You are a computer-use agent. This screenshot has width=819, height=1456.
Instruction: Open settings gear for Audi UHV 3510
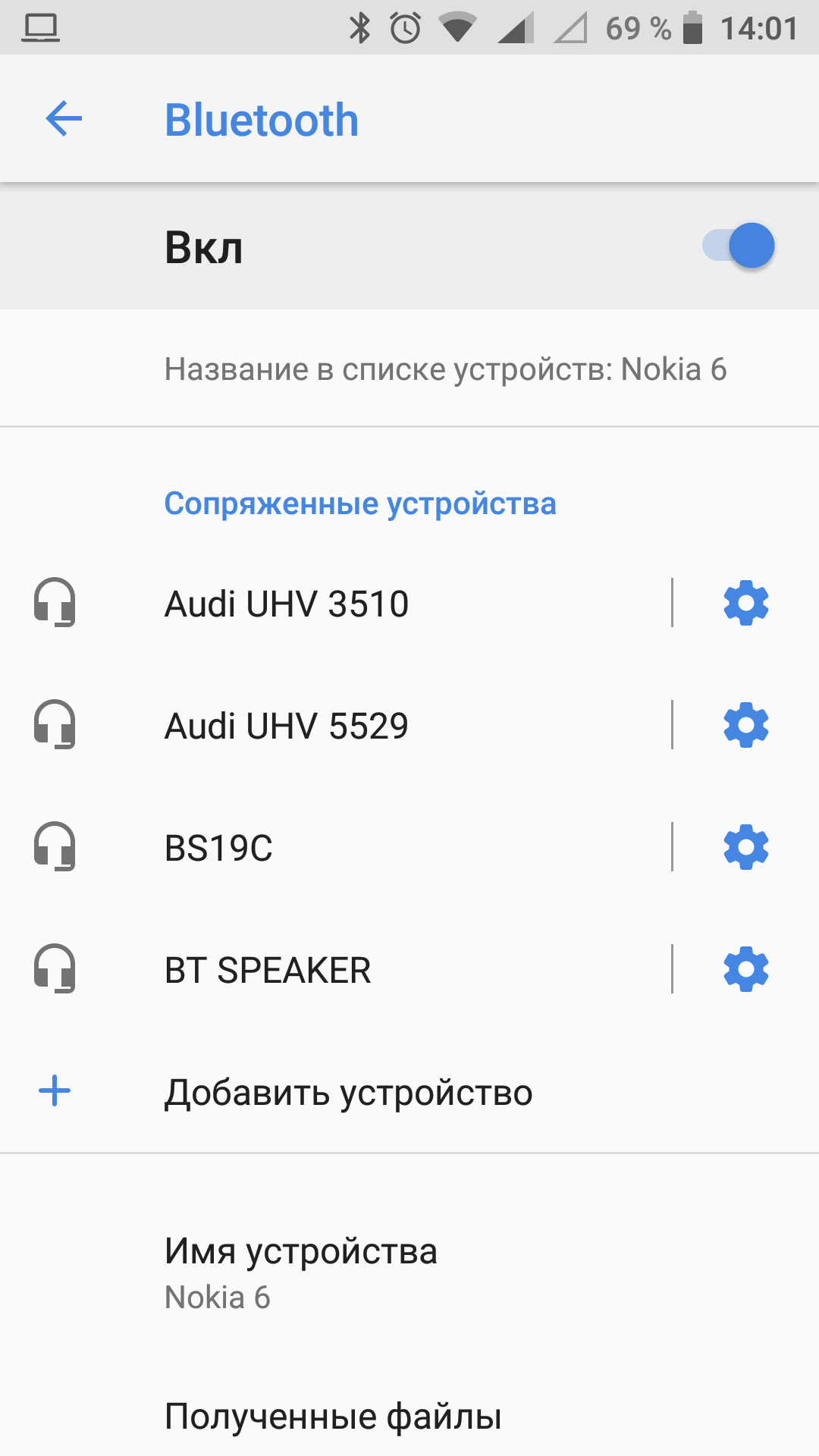(746, 603)
